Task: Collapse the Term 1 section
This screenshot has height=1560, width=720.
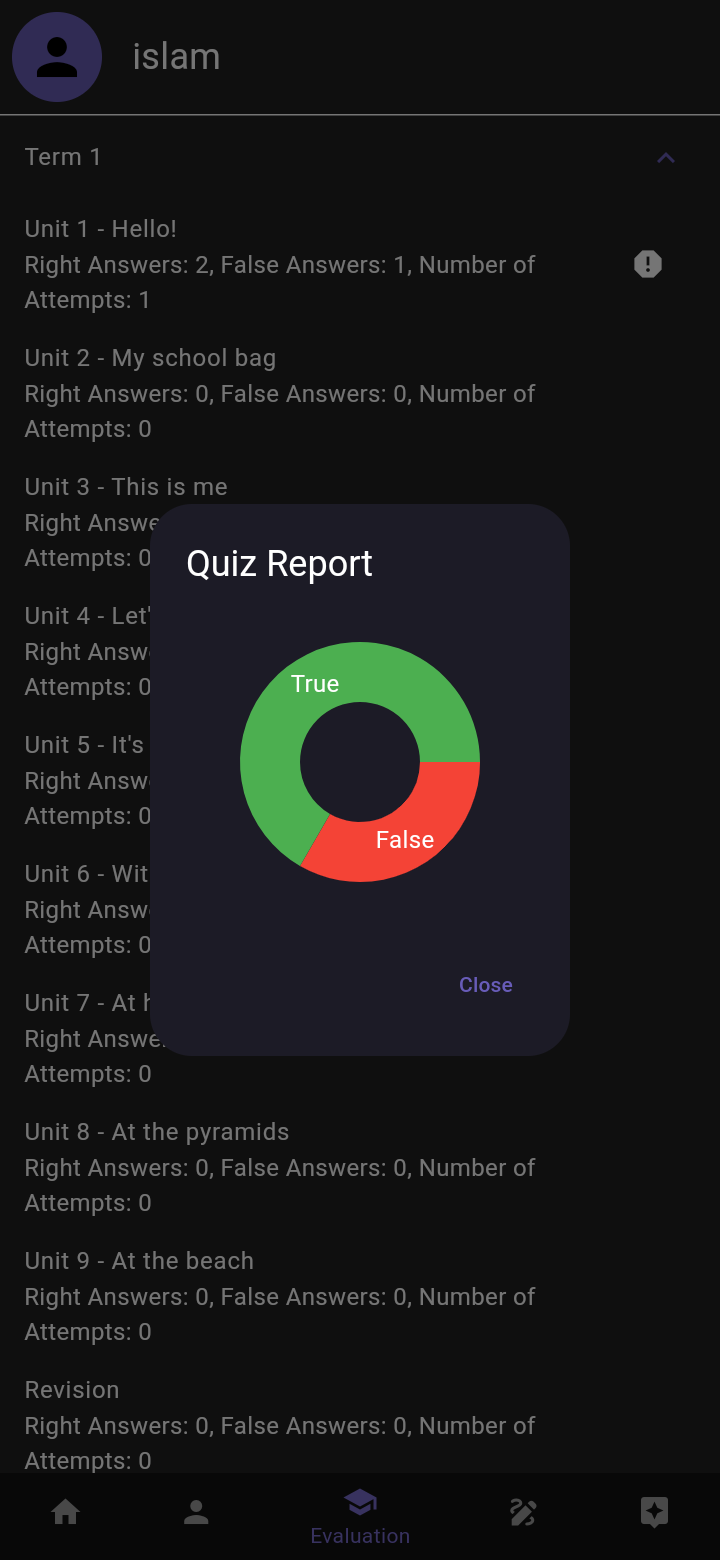Action: 665,158
